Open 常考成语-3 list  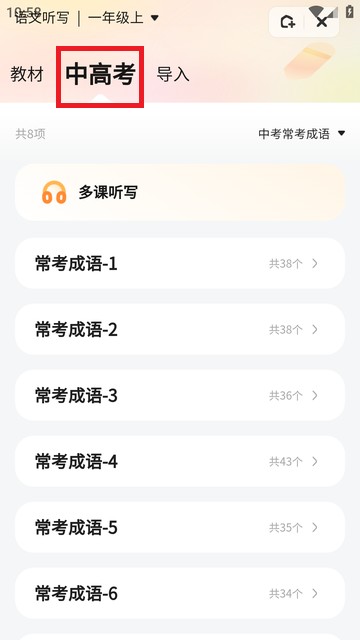[180, 396]
